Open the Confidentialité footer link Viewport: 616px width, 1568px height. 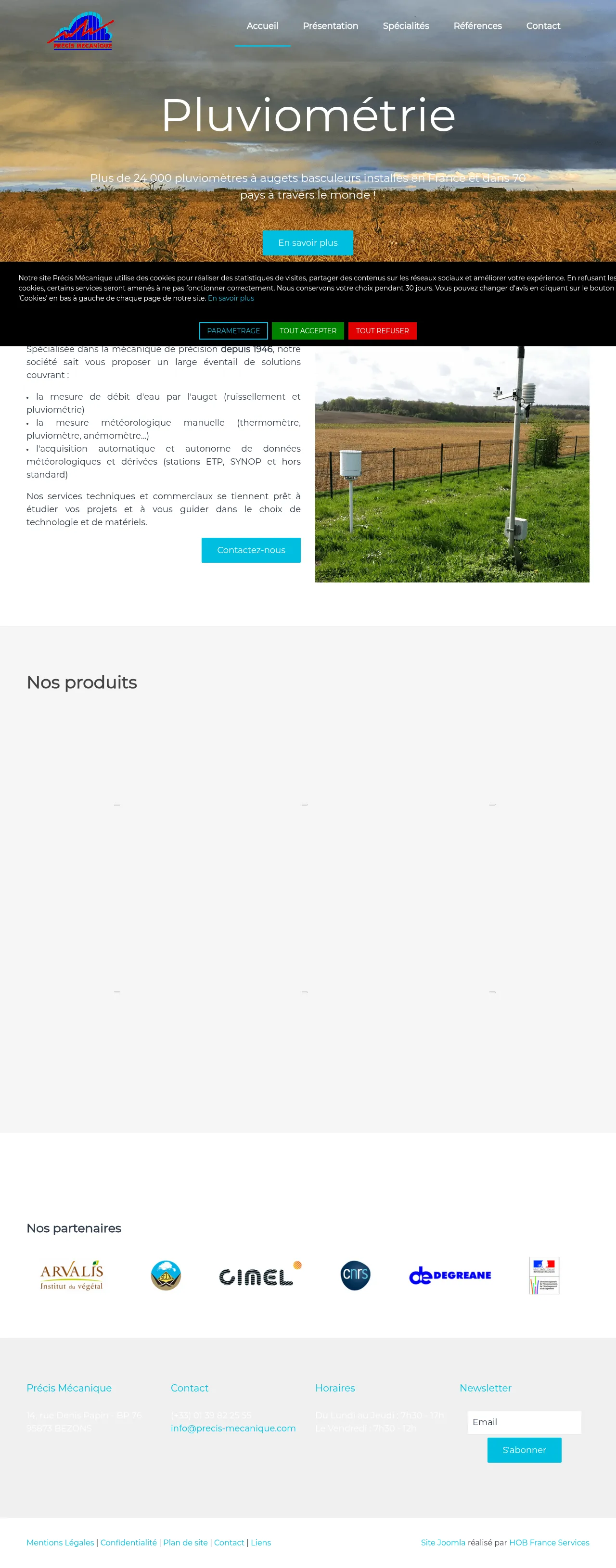coord(128,1543)
